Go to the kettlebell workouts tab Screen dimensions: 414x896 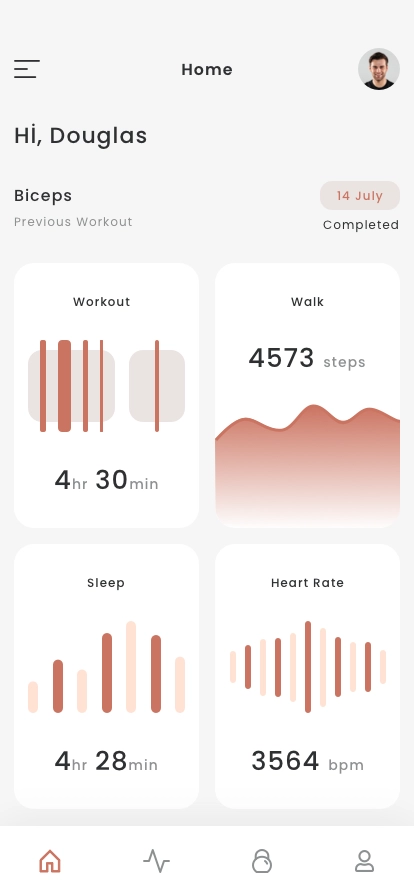[x=262, y=861]
